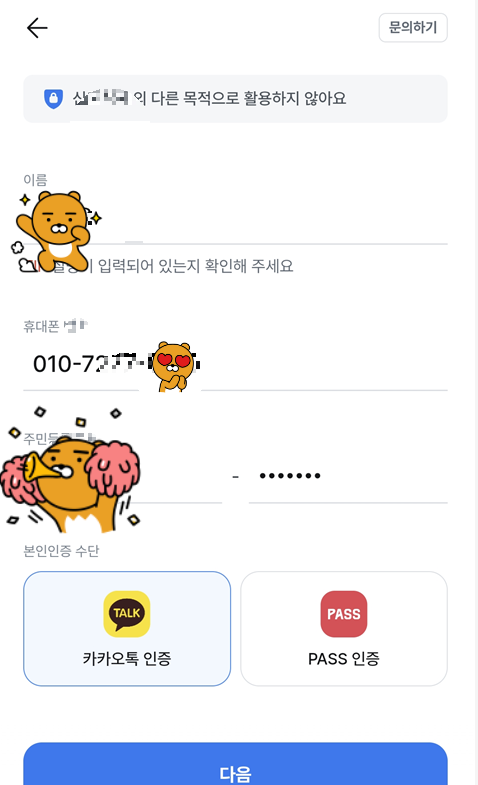Focus the masked resident number back field

pyautogui.click(x=348, y=476)
